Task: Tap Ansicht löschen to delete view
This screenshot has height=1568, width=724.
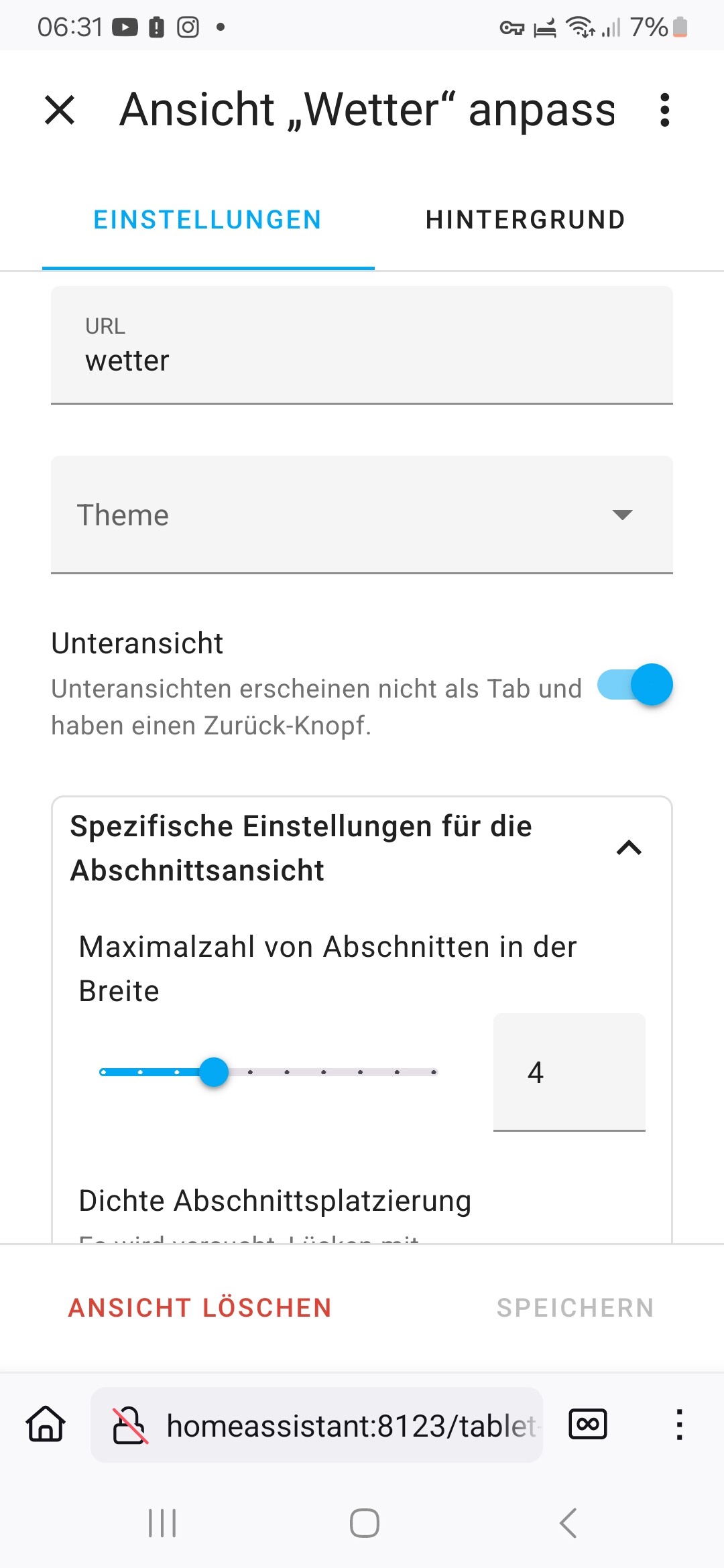Action: pos(200,1308)
